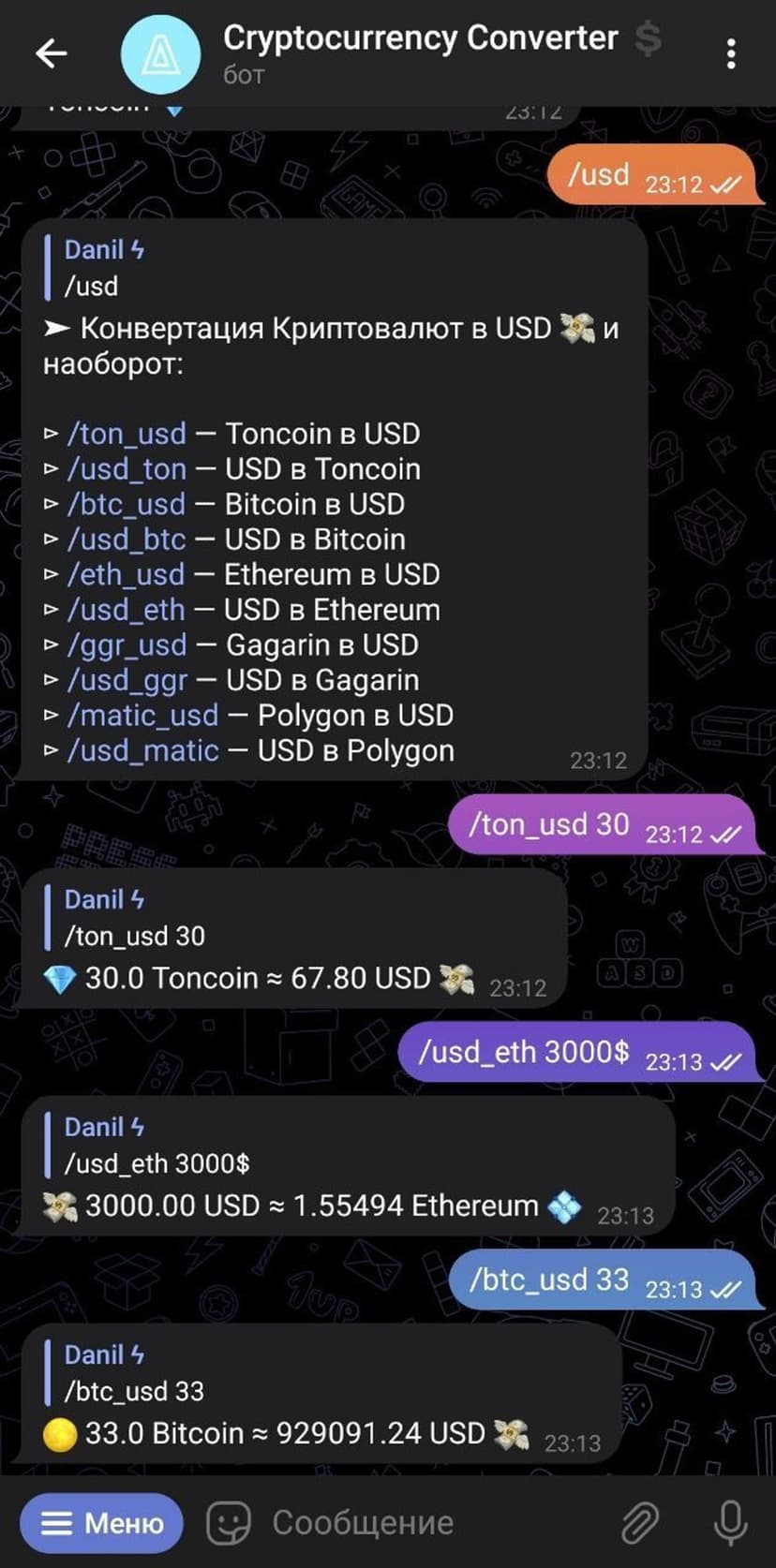The width and height of the screenshot is (776, 1568).
Task: Open the three-dot overflow menu
Action: (x=731, y=53)
